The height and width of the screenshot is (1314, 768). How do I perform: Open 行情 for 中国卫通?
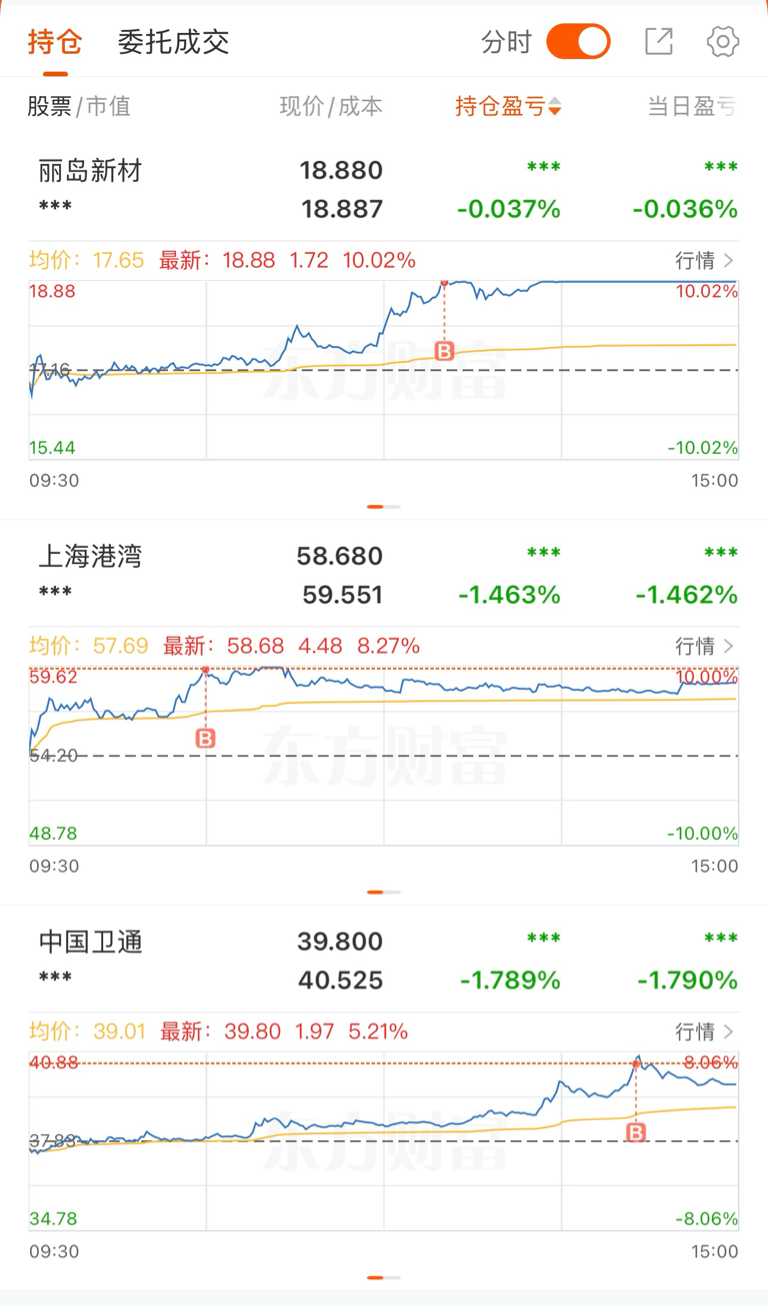tap(705, 1031)
